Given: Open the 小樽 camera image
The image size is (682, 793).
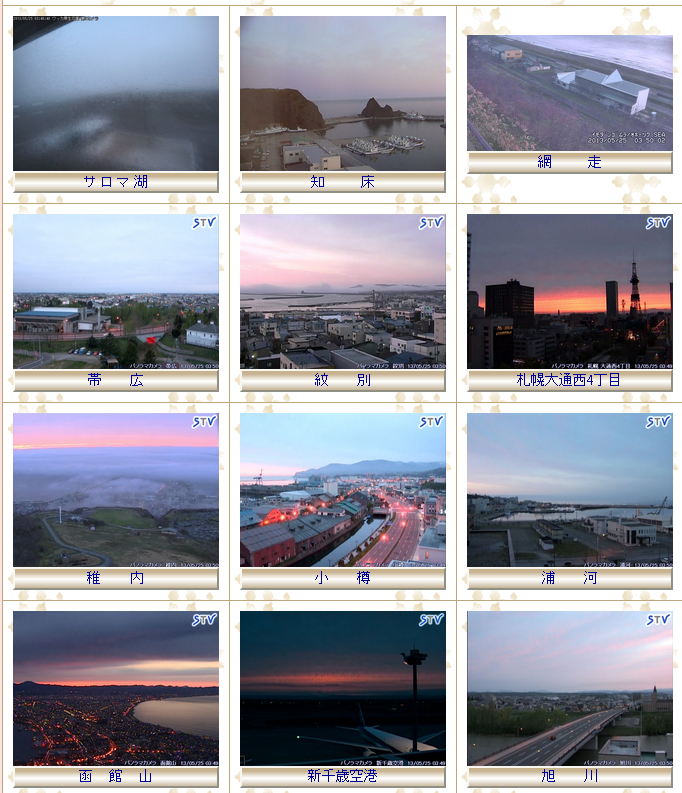Looking at the screenshot, I should tap(343, 490).
